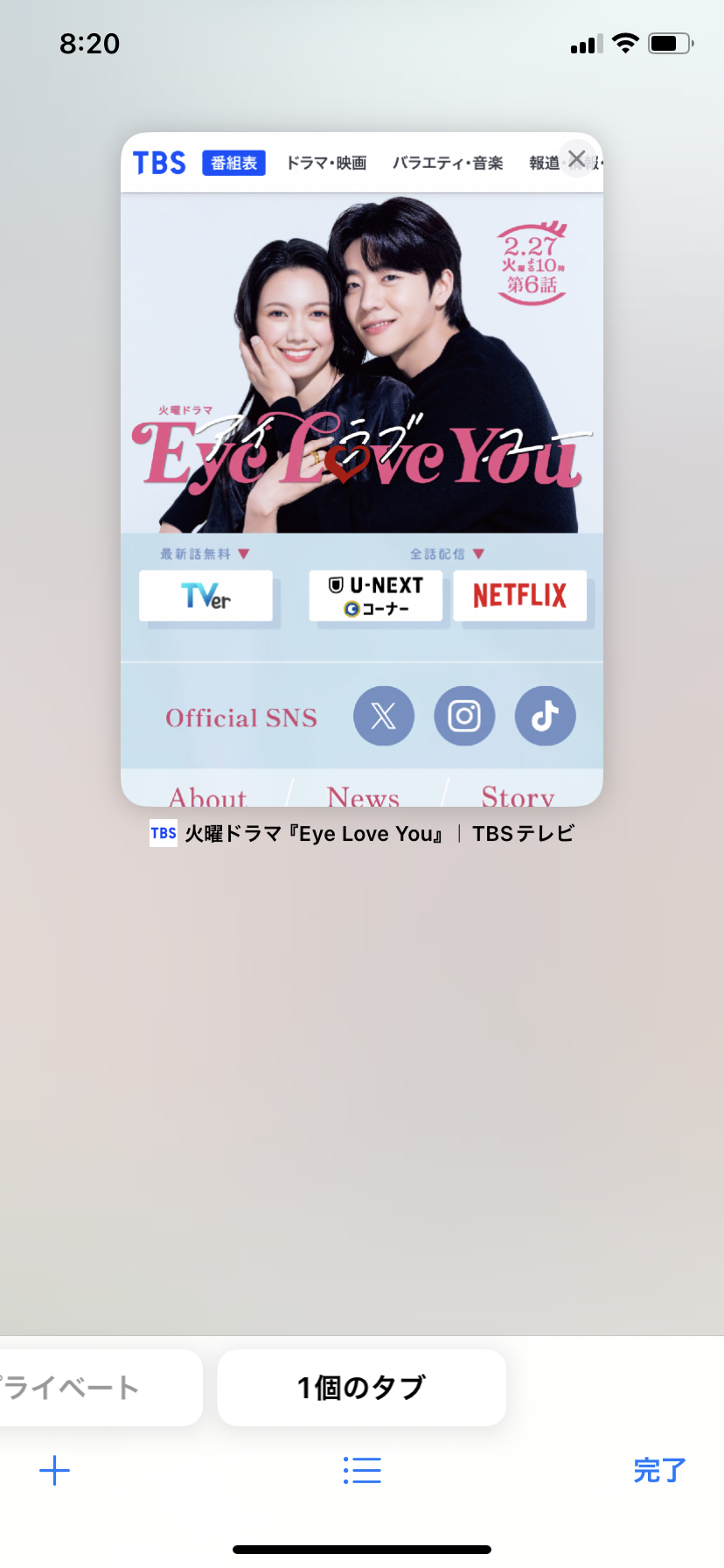724x1568 pixels.
Task: Close the Eye Love You tab
Action: pyautogui.click(x=577, y=158)
